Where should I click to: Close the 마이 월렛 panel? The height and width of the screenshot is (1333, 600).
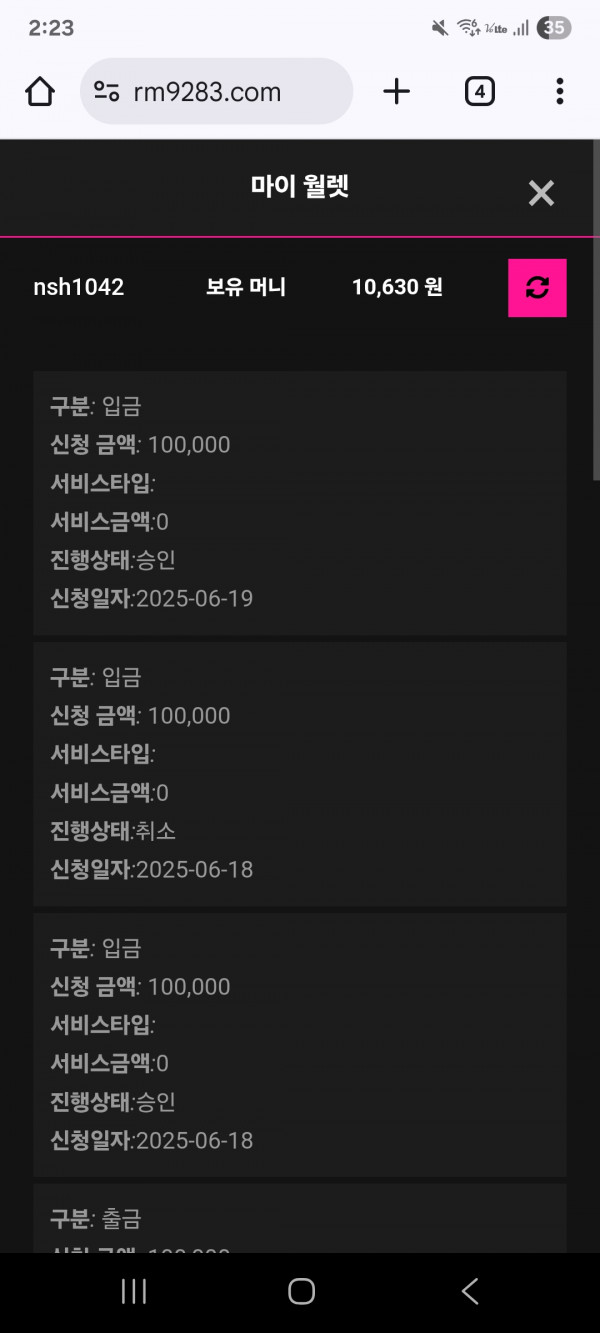click(541, 193)
